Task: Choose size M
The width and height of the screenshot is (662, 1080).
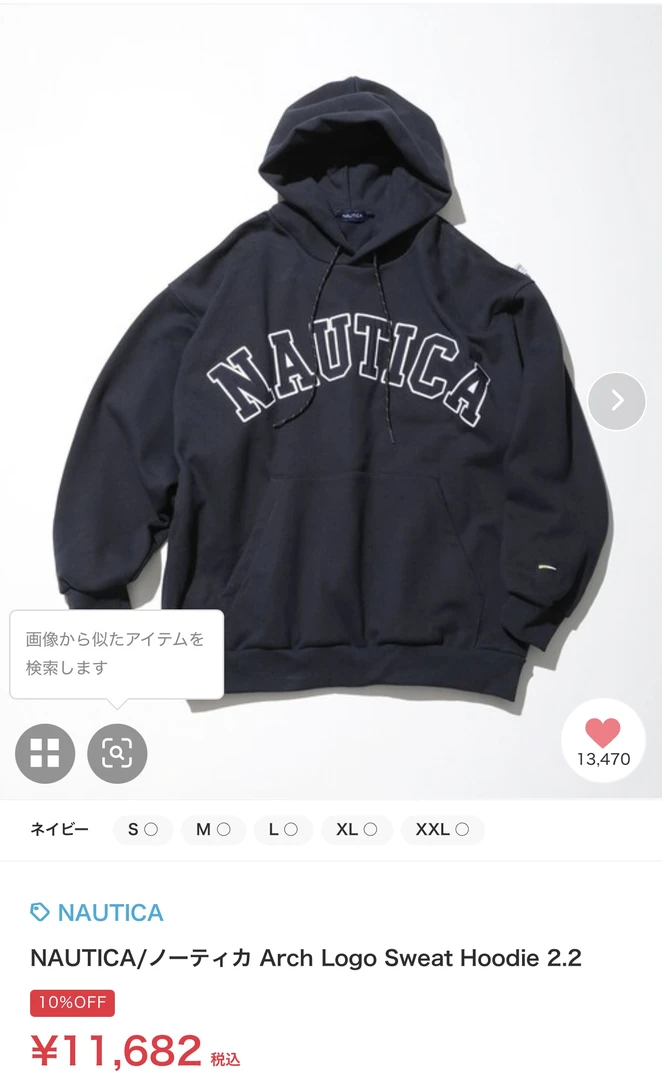Action: click(x=213, y=830)
